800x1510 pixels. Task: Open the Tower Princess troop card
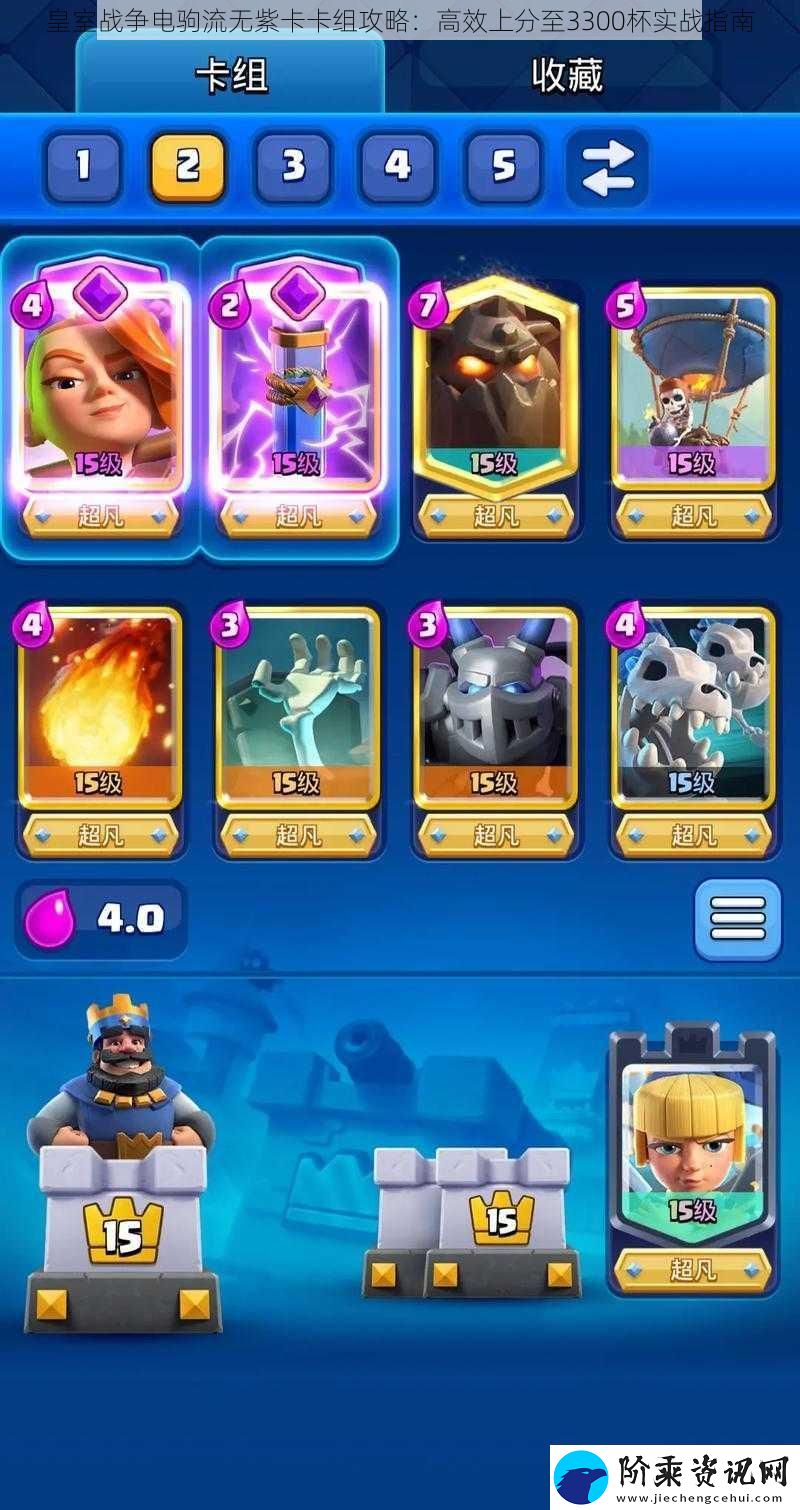coord(693,1160)
